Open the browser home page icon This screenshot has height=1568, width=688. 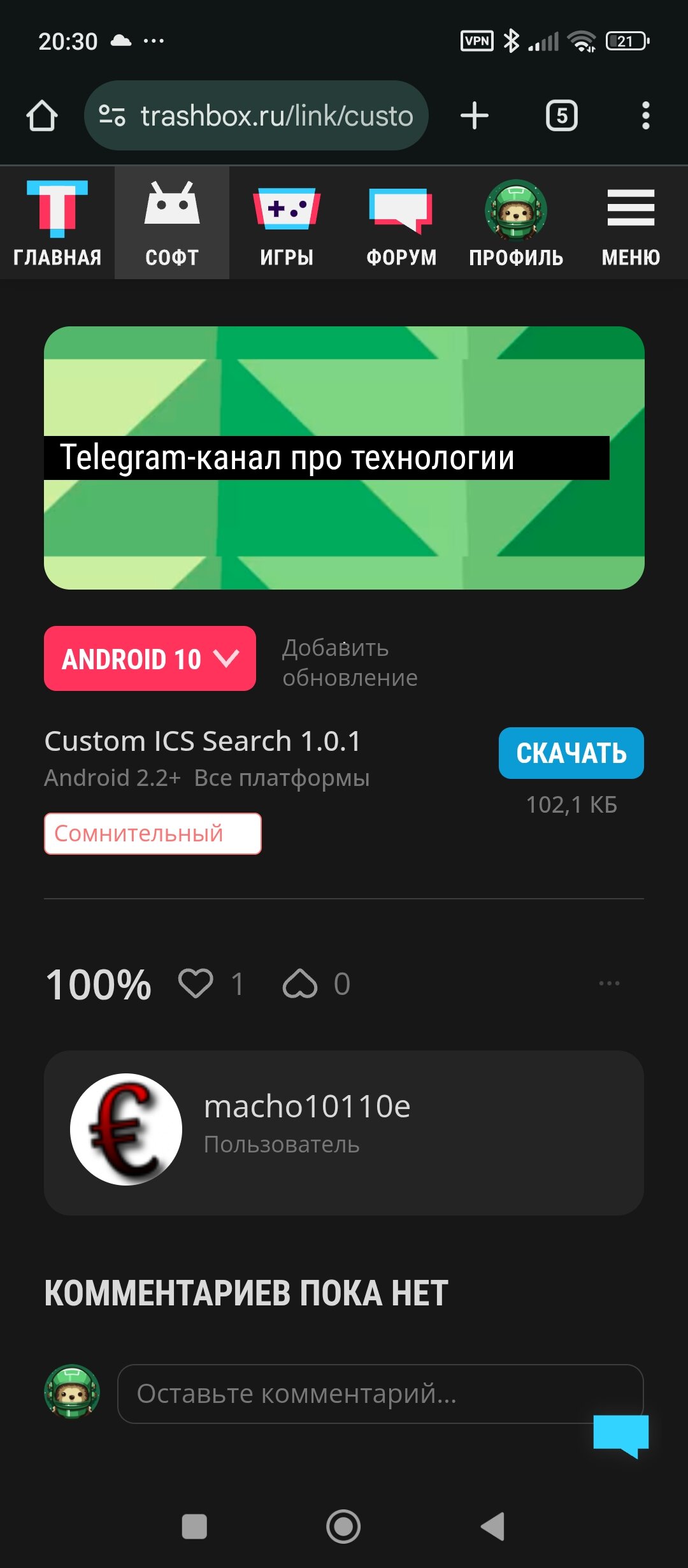coord(42,116)
